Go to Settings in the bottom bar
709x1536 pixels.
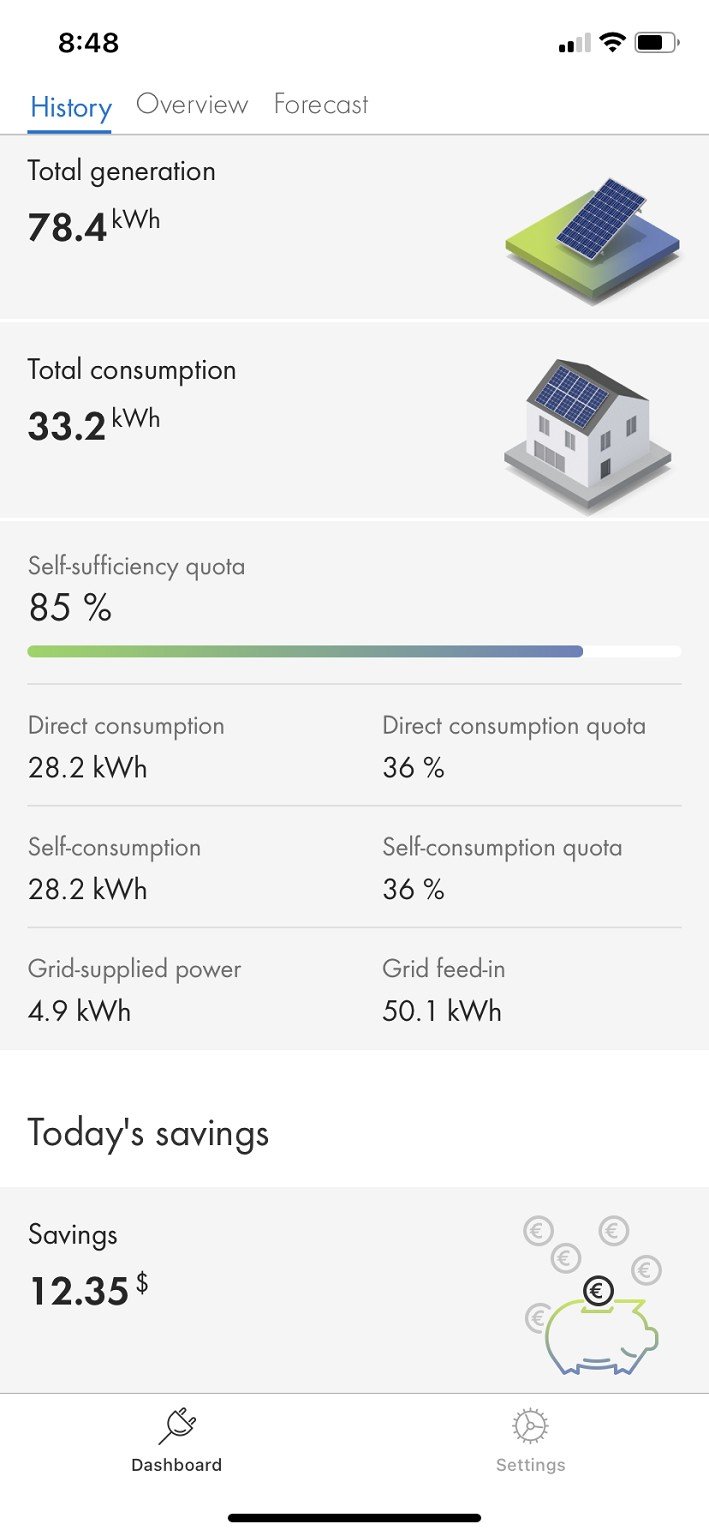pos(531,1440)
